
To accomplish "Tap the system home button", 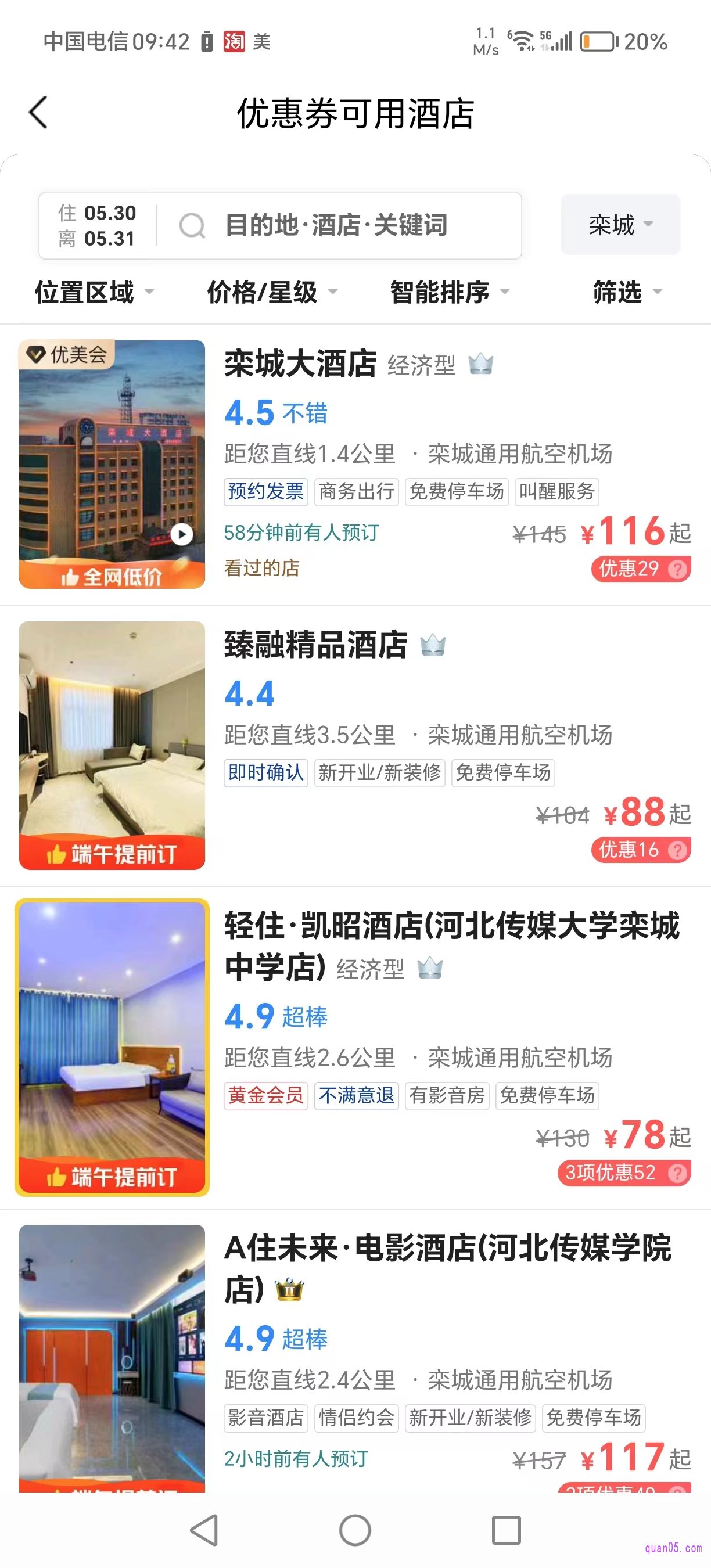I will pos(355,1530).
